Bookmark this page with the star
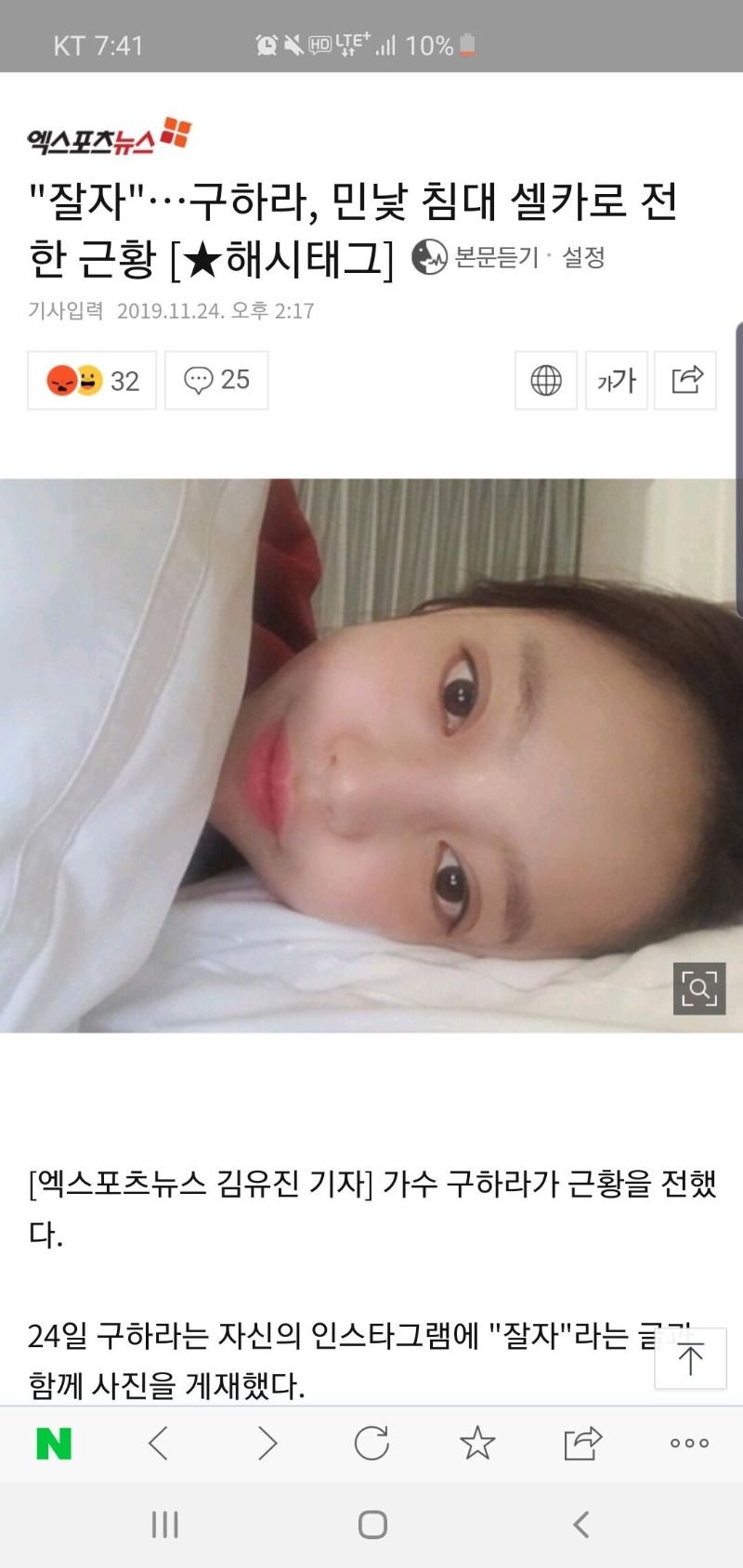Screen dimensions: 743x1568 coord(477,1444)
